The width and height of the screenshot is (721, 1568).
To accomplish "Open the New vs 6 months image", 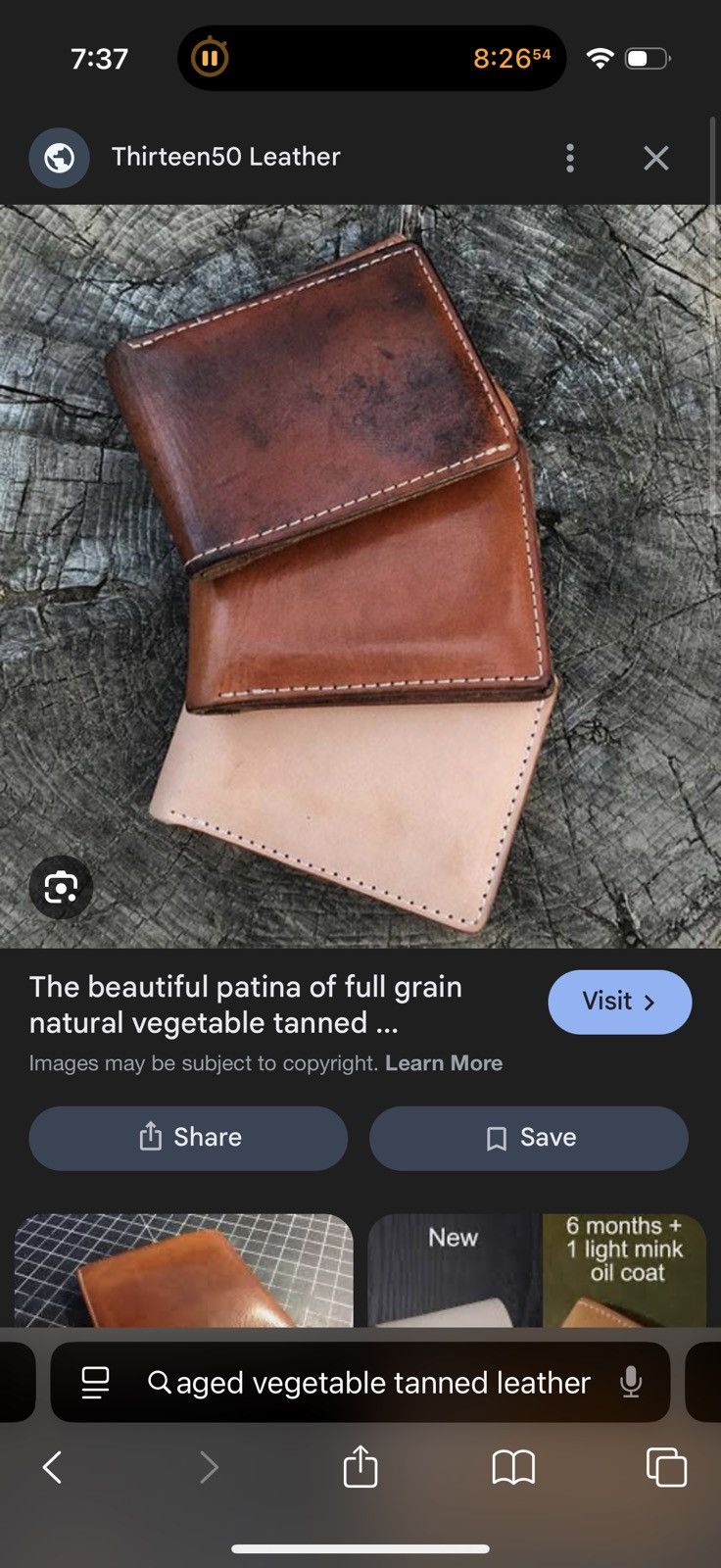I will click(537, 1271).
